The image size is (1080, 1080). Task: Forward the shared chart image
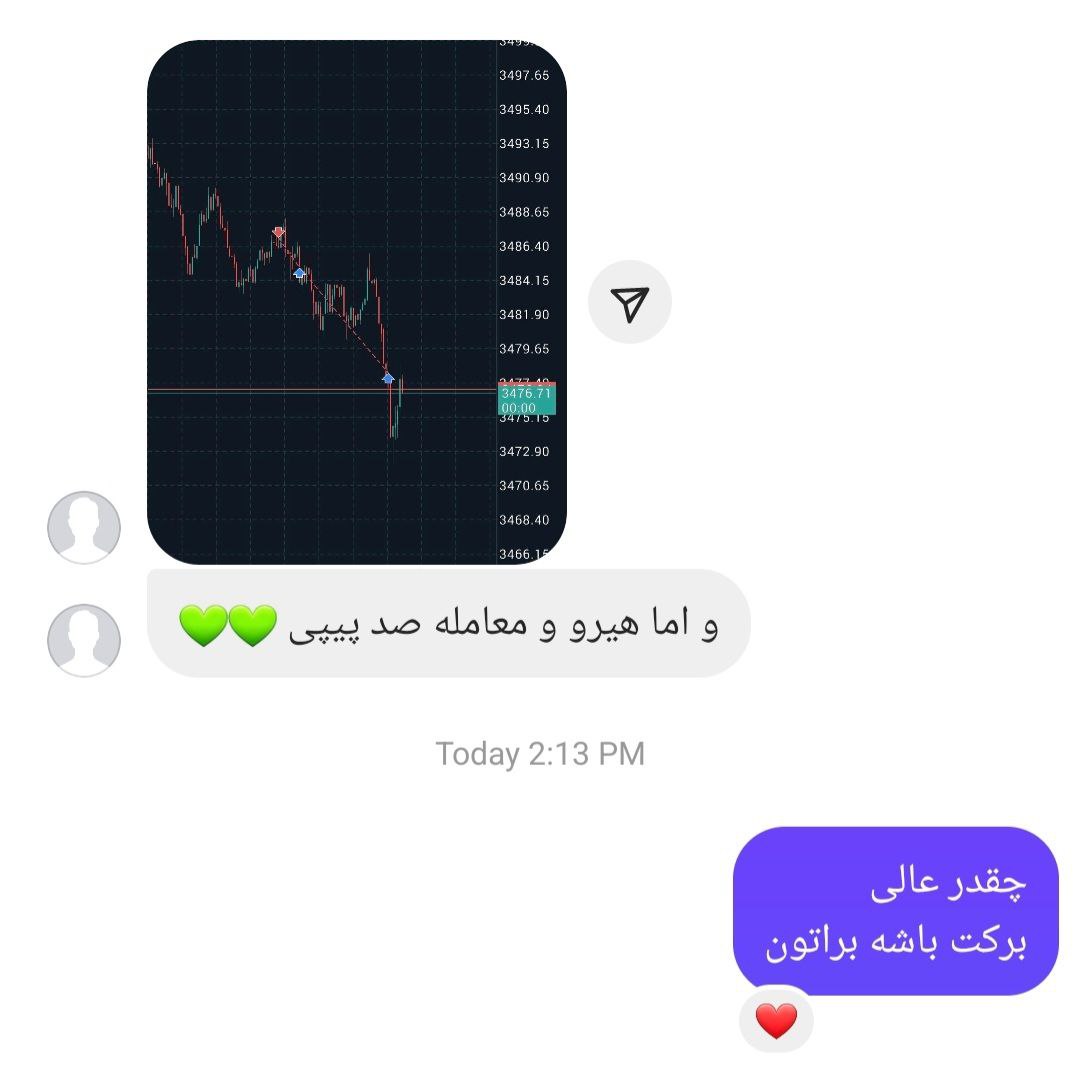coord(629,302)
